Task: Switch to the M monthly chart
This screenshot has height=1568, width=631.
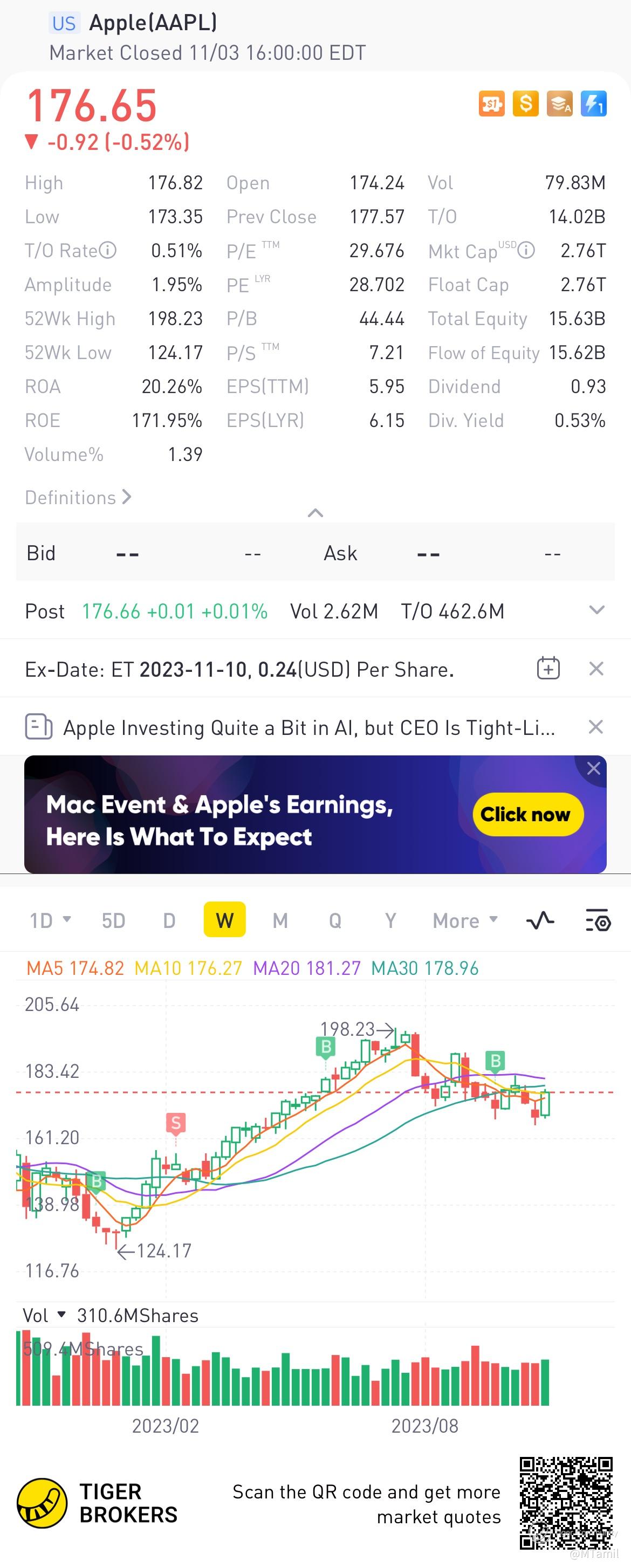Action: pyautogui.click(x=279, y=920)
